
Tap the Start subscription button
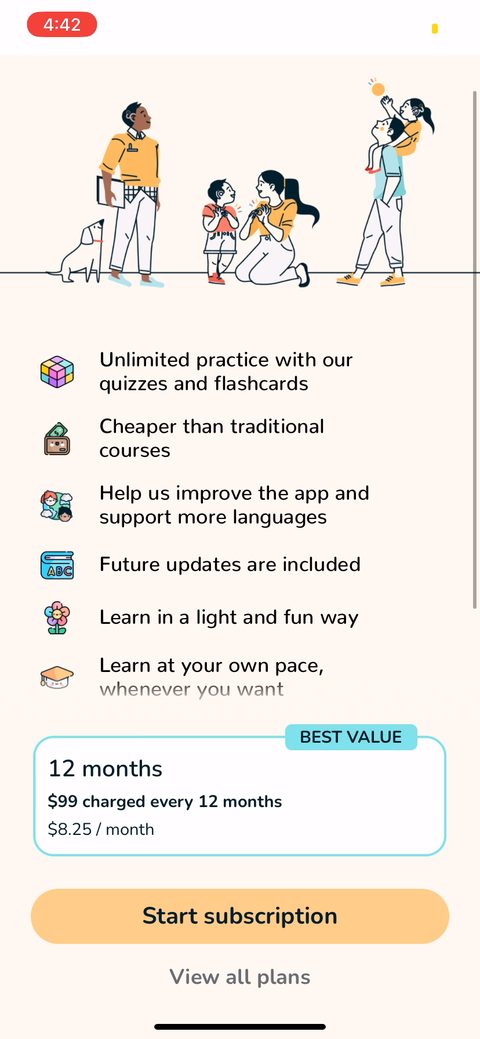pyautogui.click(x=239, y=916)
